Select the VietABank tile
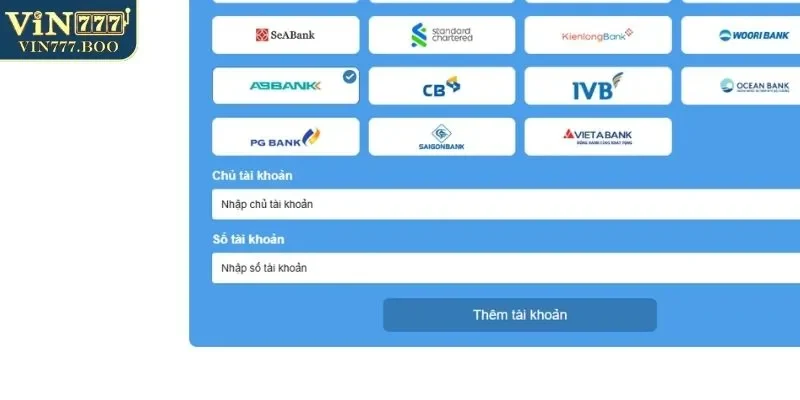The width and height of the screenshot is (800, 400). pyautogui.click(x=598, y=137)
